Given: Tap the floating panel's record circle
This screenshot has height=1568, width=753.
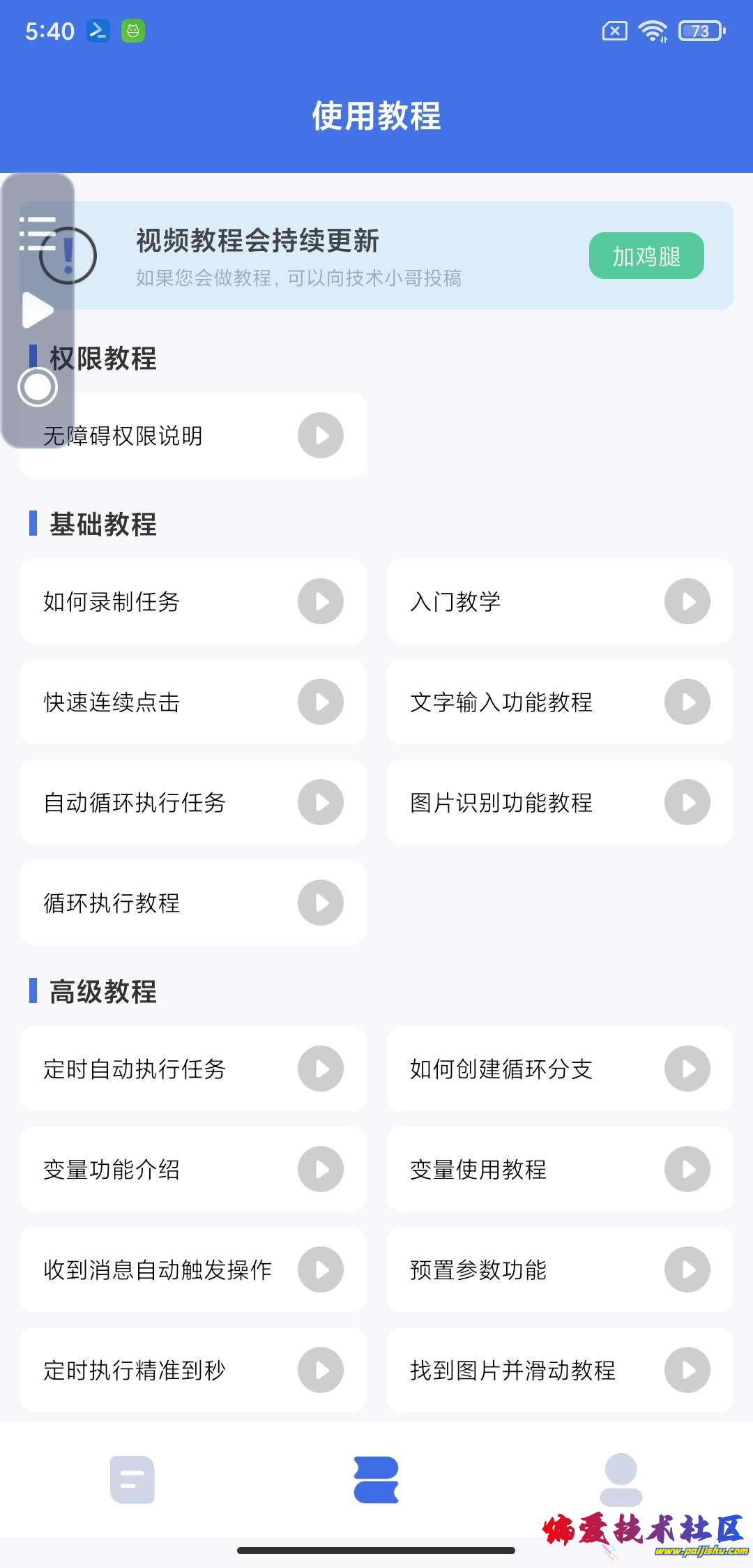Looking at the screenshot, I should (x=38, y=387).
